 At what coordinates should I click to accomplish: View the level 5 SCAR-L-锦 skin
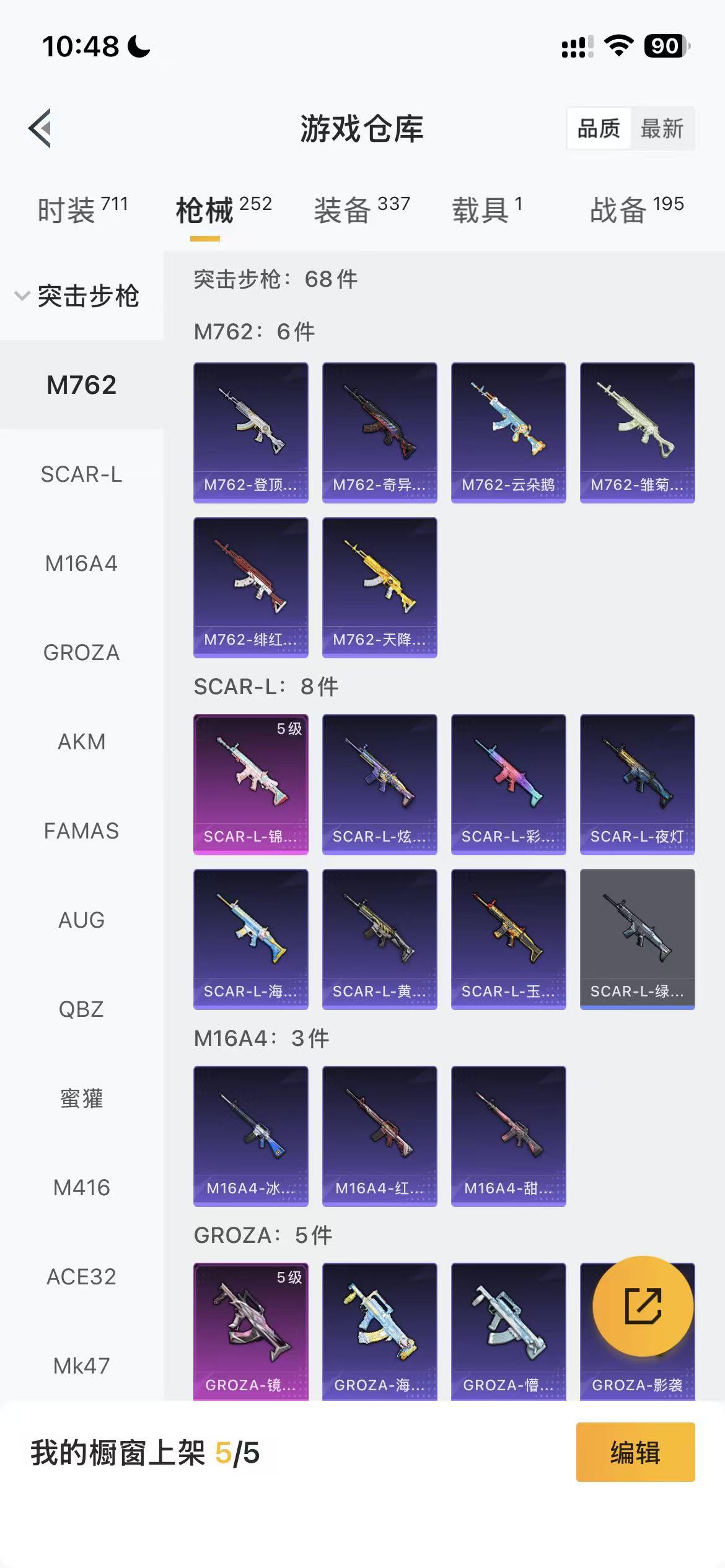pos(250,784)
